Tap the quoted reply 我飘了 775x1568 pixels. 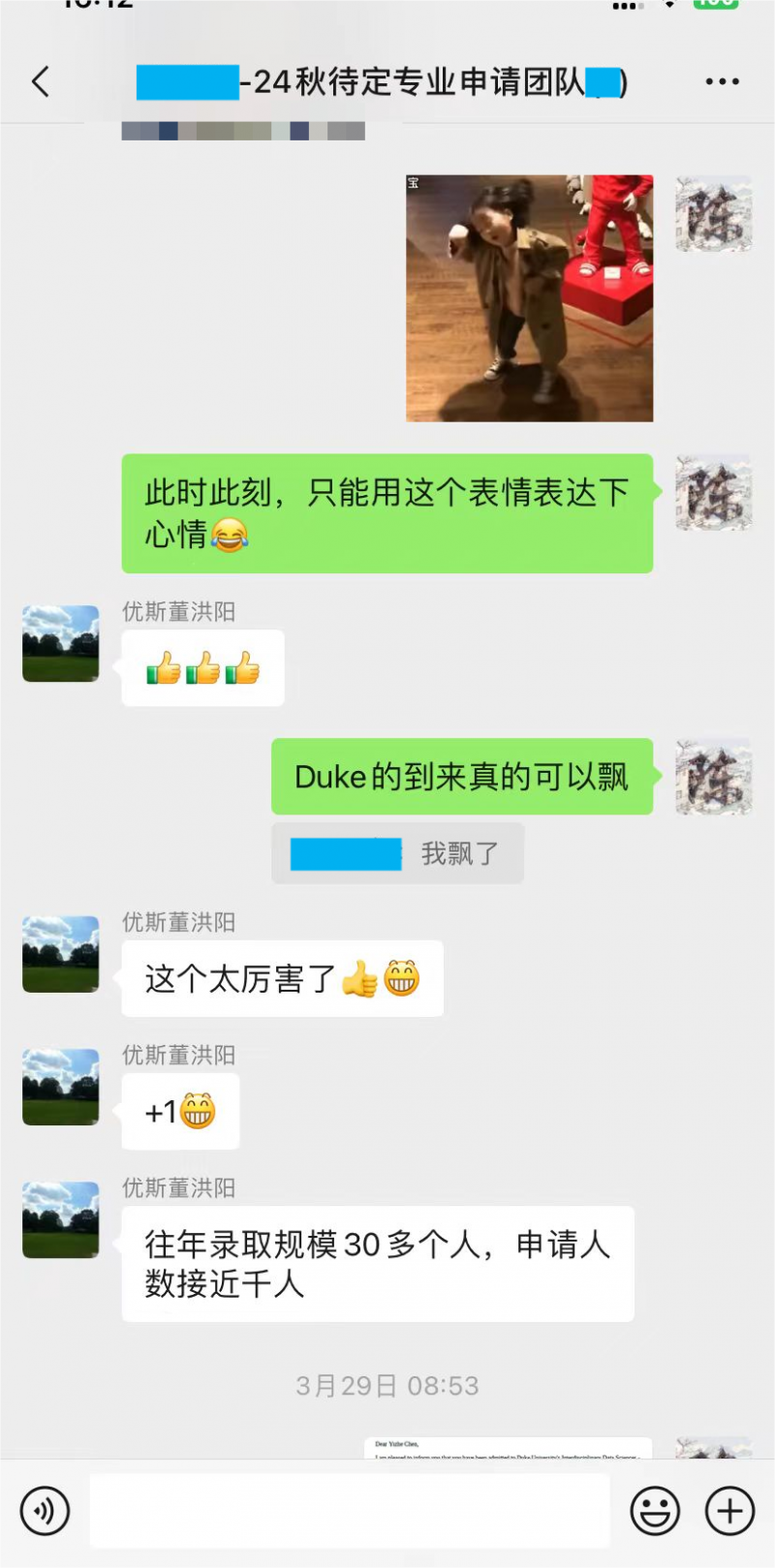pyautogui.click(x=397, y=853)
